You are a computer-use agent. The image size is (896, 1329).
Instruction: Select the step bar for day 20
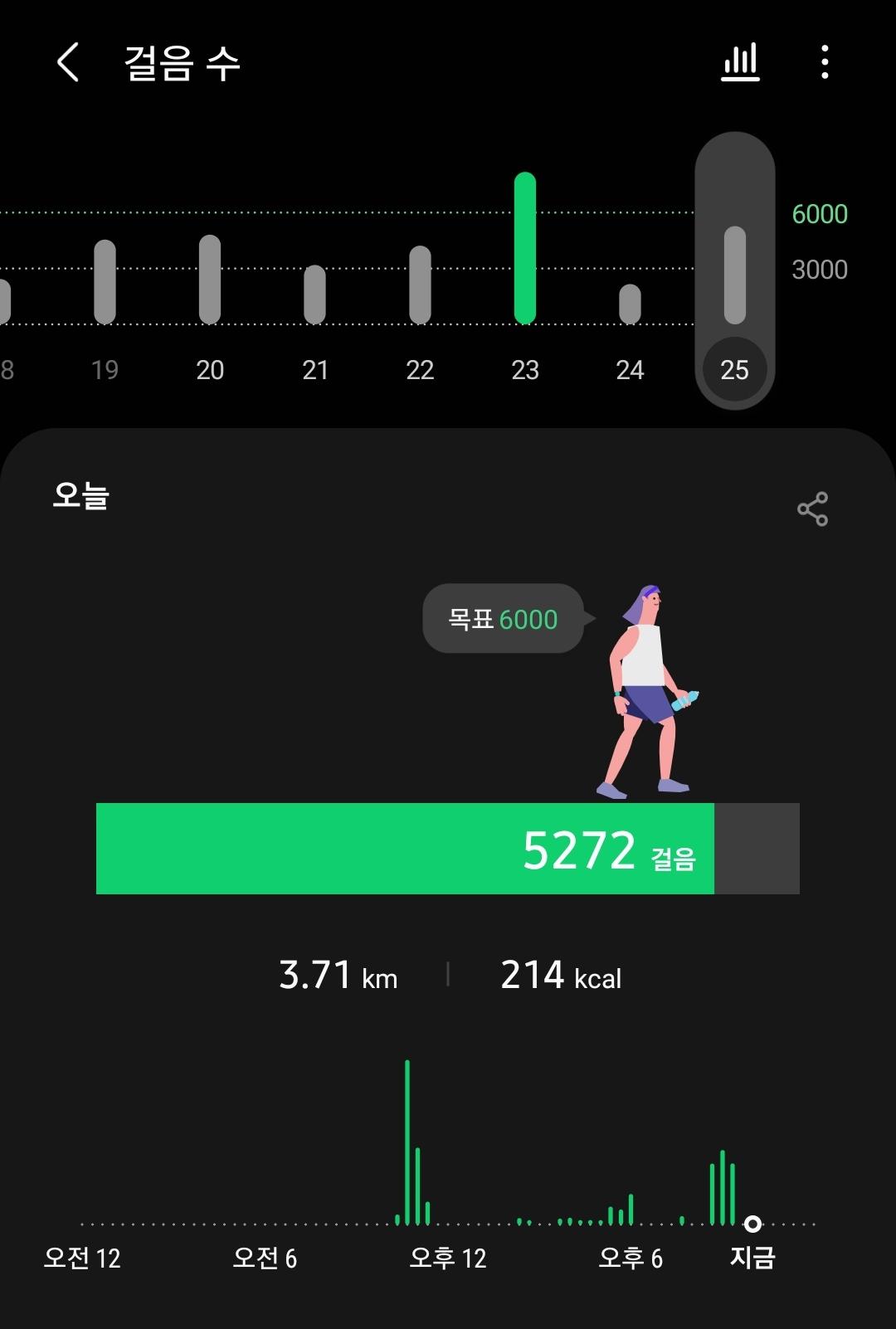tap(210, 280)
